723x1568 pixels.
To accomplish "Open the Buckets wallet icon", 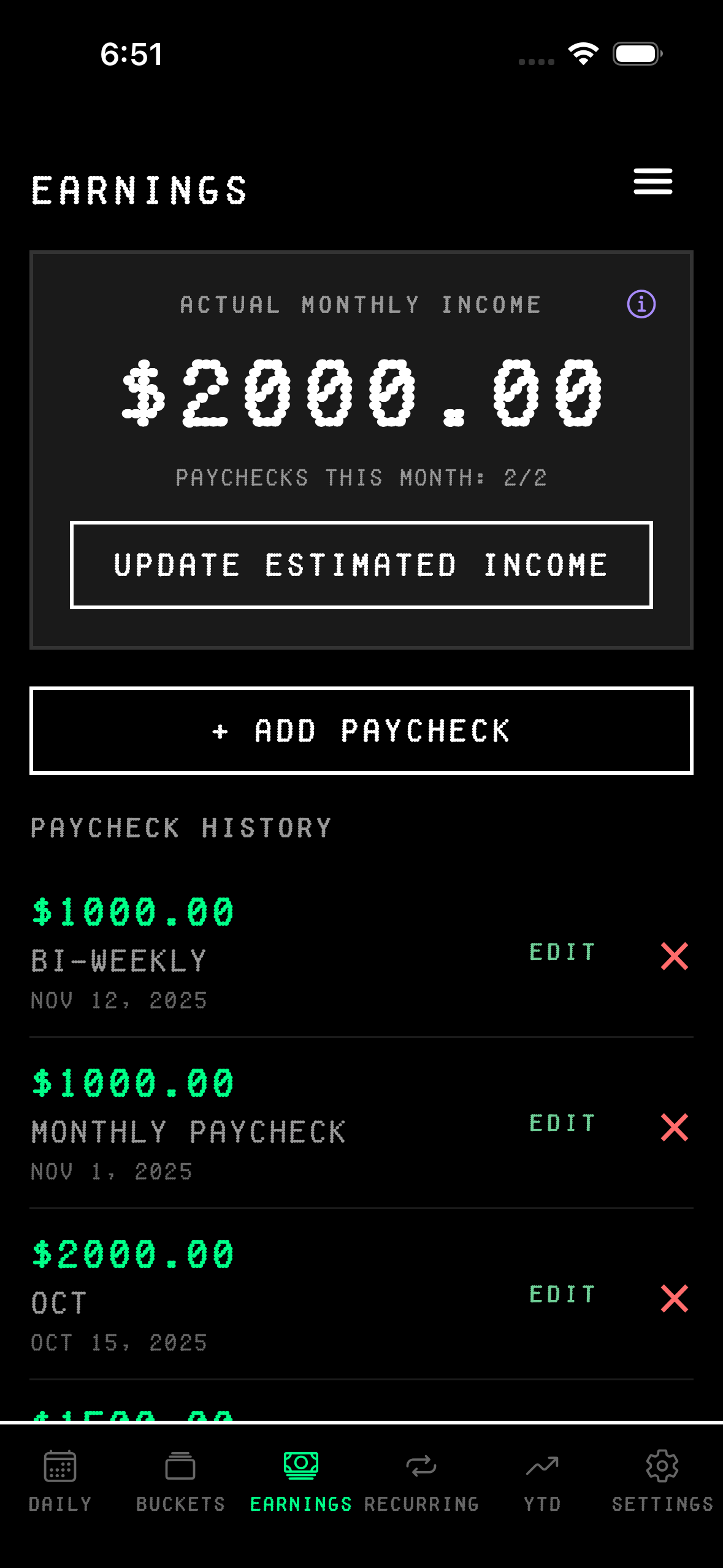I will (181, 1467).
